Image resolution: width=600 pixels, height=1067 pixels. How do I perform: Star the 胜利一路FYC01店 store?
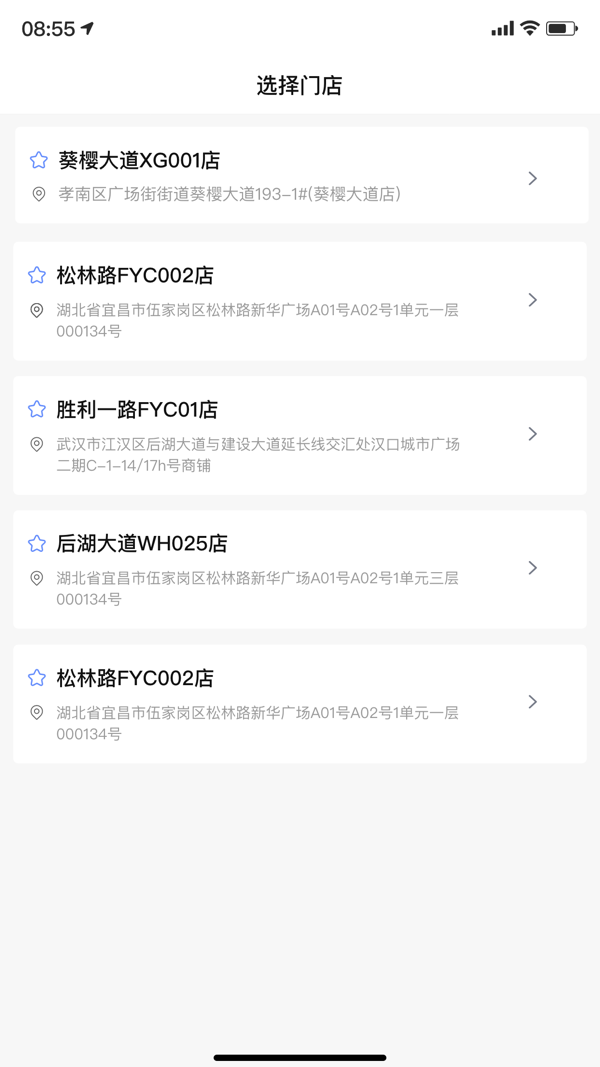point(37,409)
